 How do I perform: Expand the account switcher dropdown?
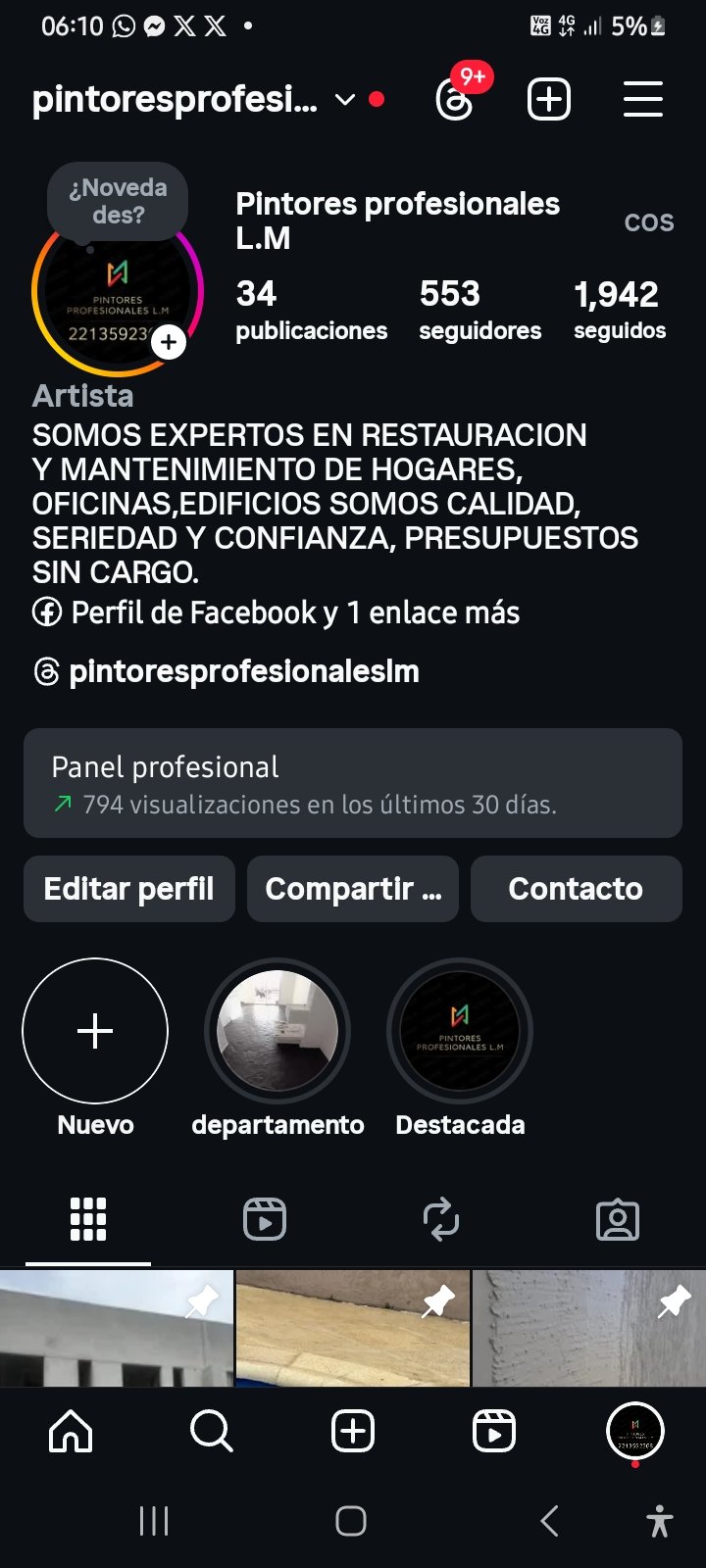point(345,100)
